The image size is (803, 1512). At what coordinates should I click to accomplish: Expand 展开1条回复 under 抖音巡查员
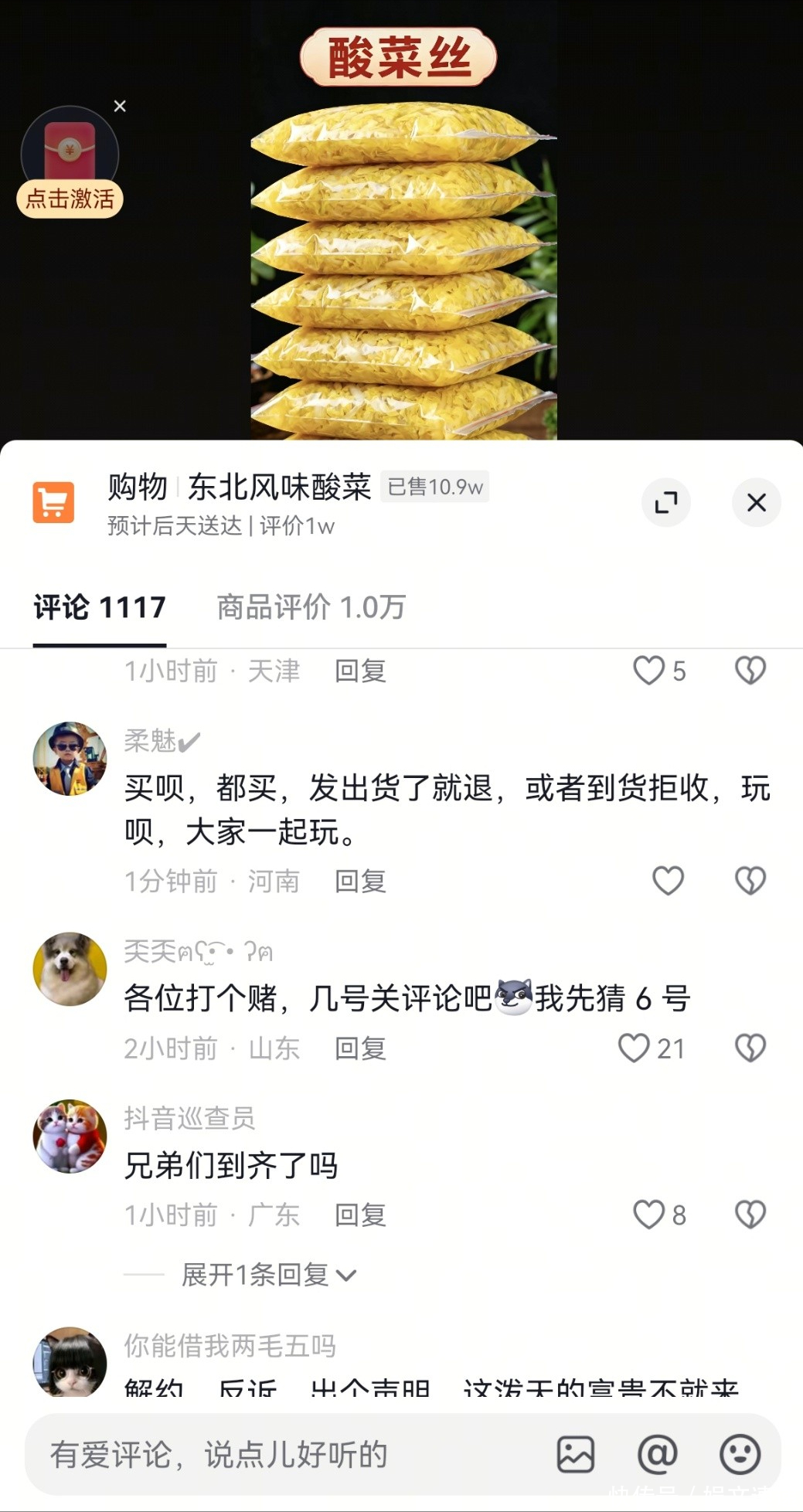(x=267, y=1275)
